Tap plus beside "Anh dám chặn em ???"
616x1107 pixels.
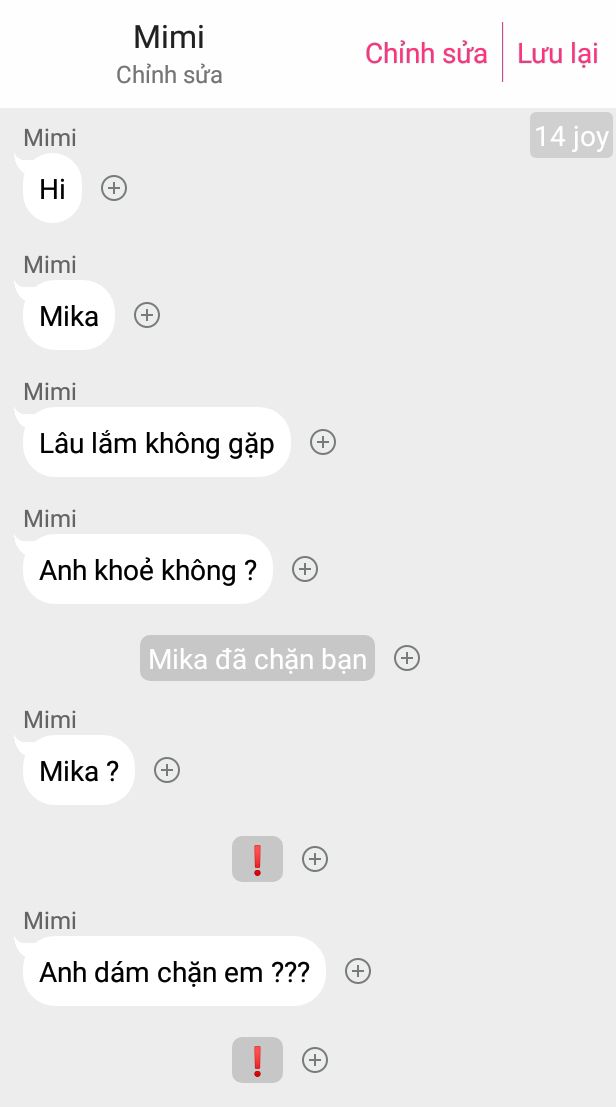(x=357, y=971)
